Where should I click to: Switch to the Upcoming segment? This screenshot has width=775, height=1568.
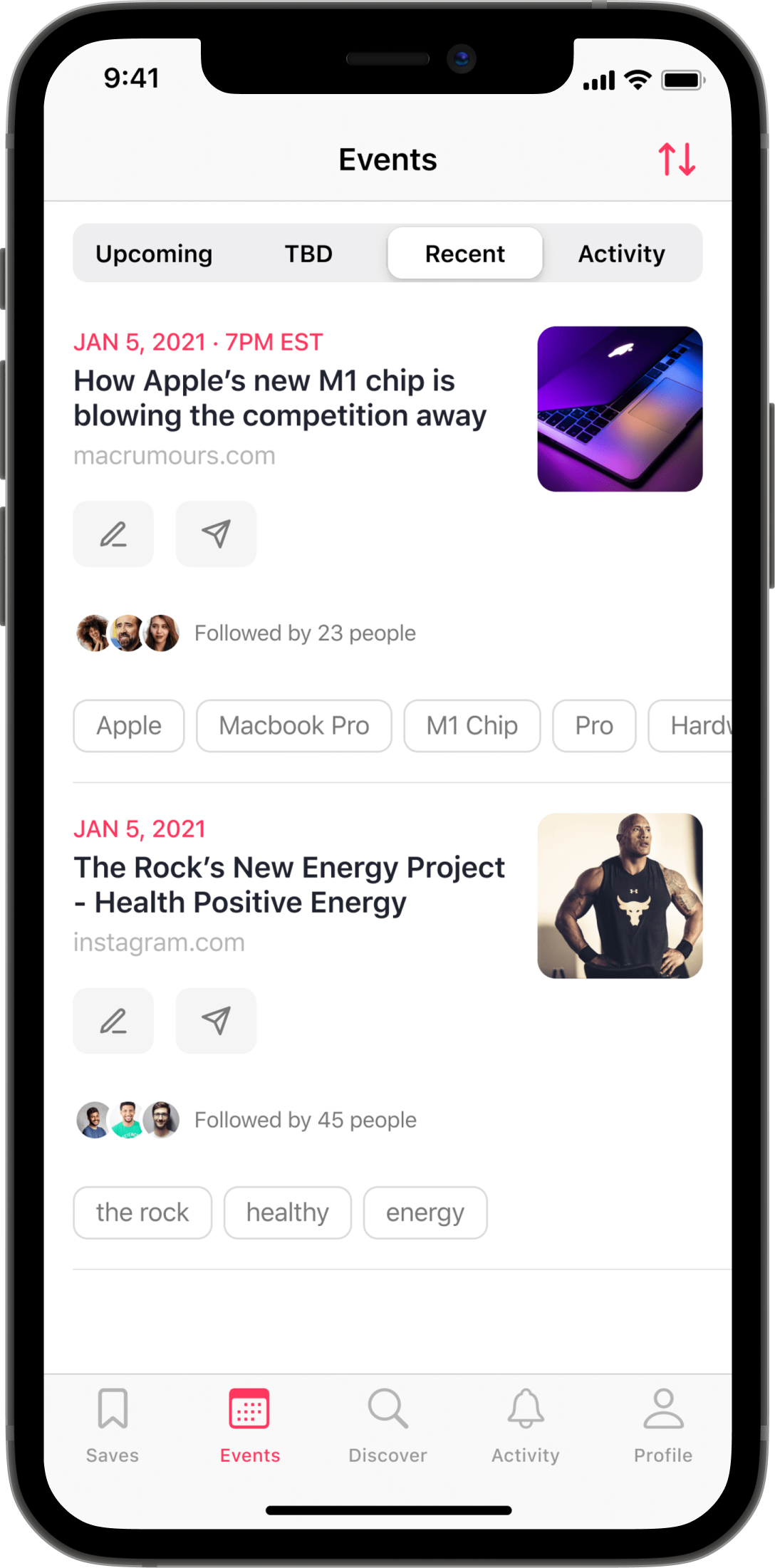click(154, 254)
